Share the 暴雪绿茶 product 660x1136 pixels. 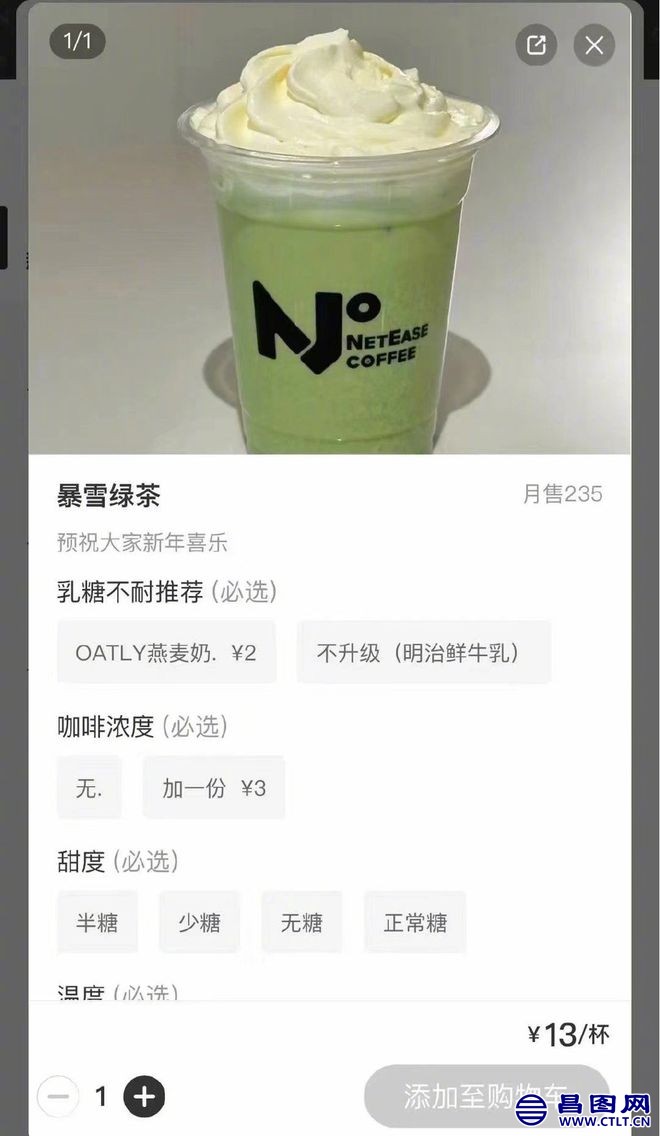tap(537, 45)
